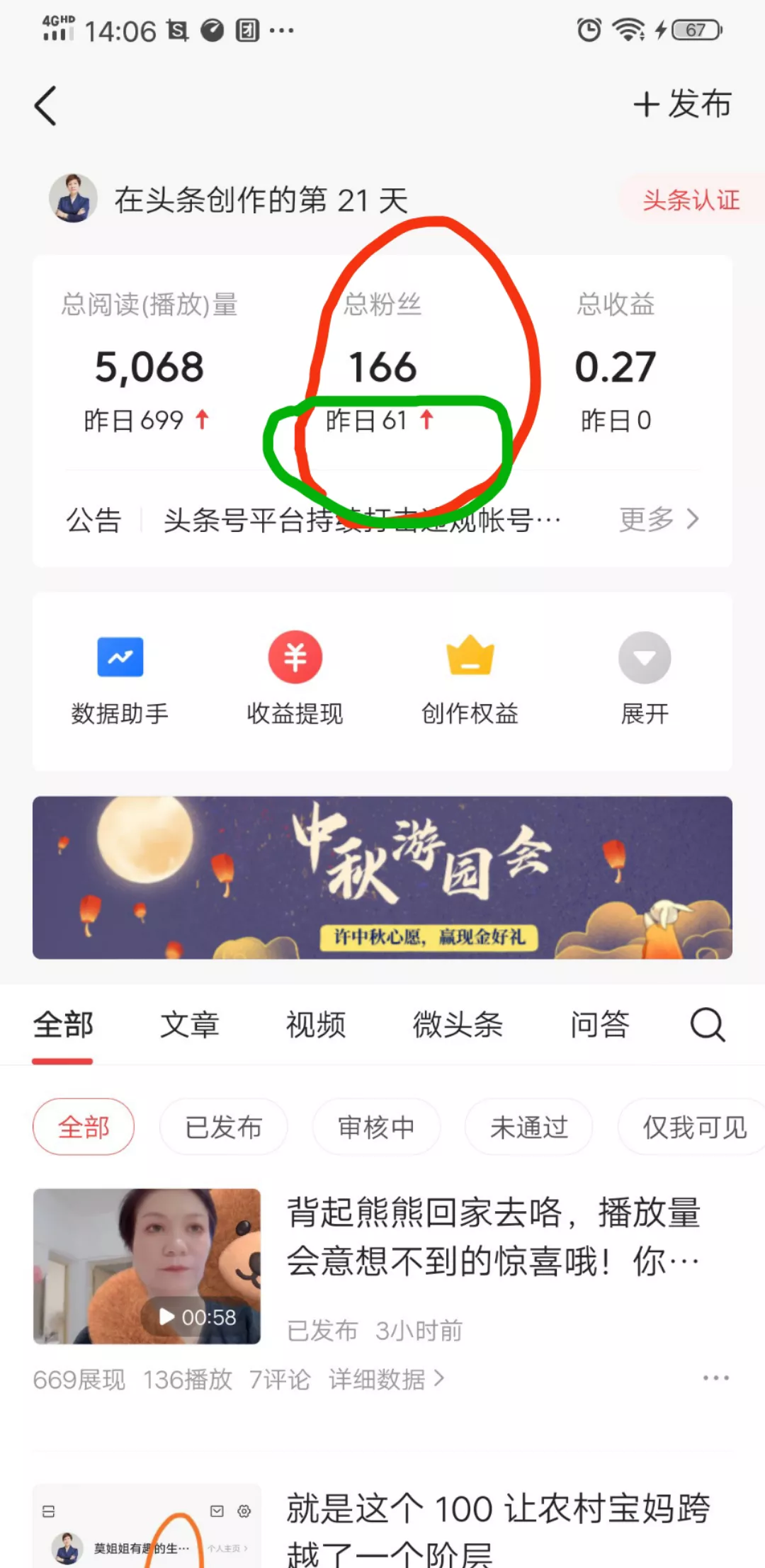Screen dimensions: 765x1568
Task: Switch to the 微头条 tab
Action: (458, 1025)
